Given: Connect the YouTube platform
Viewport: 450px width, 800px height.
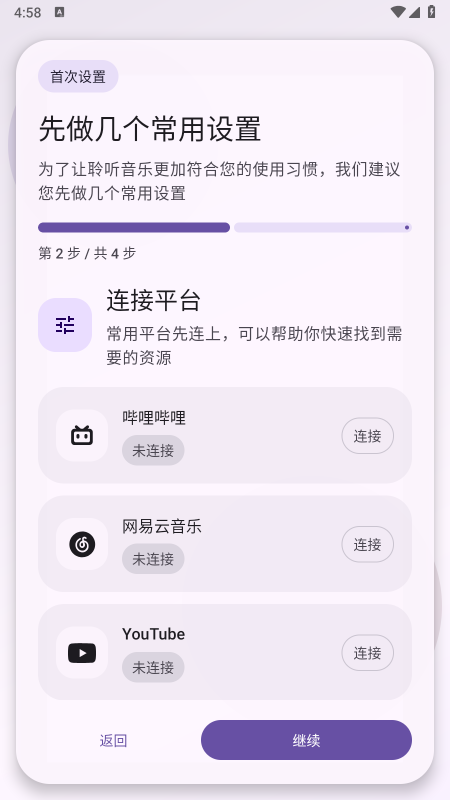Looking at the screenshot, I should point(367,653).
